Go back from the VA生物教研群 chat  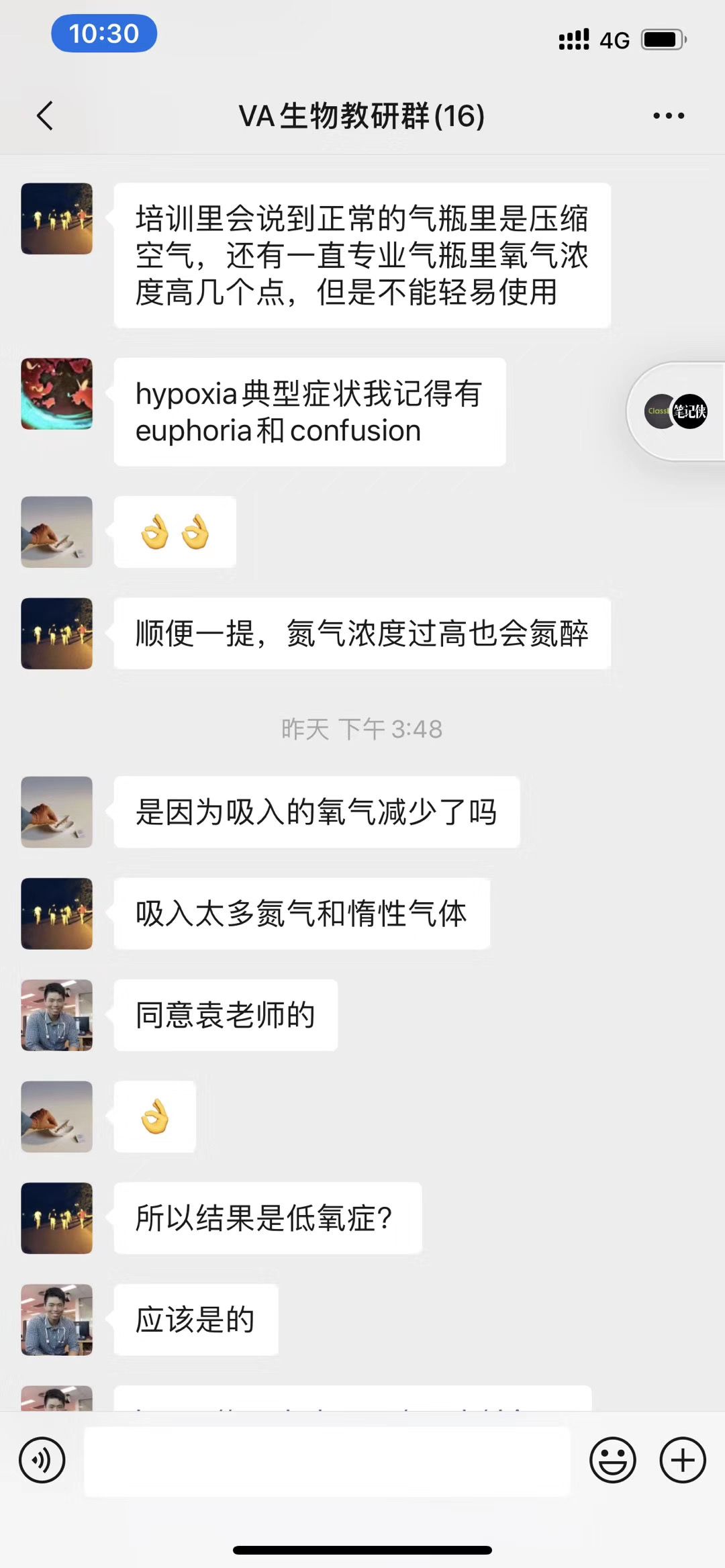click(44, 115)
